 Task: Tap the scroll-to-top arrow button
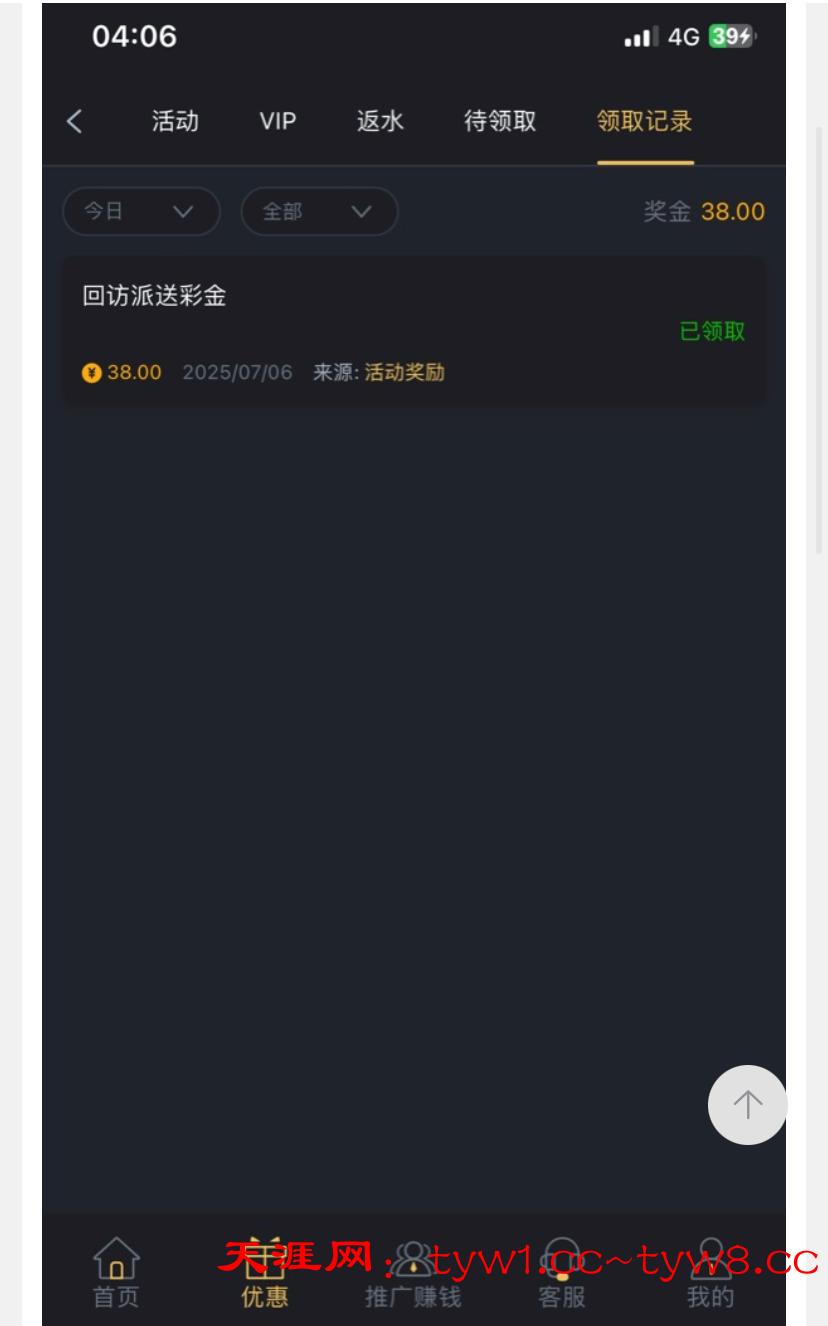point(747,1104)
